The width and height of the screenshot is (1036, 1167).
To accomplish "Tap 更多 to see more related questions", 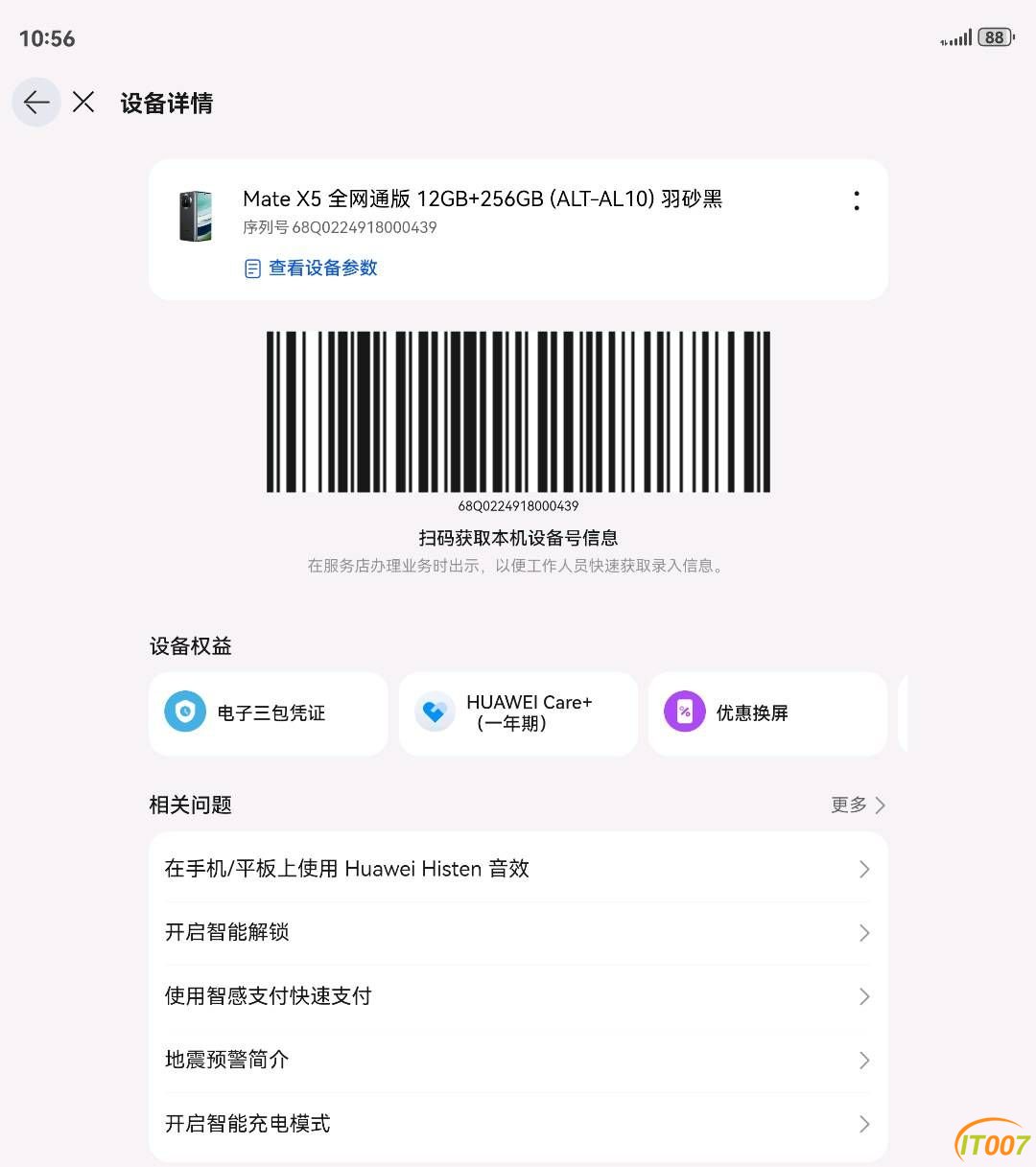I will (857, 805).
